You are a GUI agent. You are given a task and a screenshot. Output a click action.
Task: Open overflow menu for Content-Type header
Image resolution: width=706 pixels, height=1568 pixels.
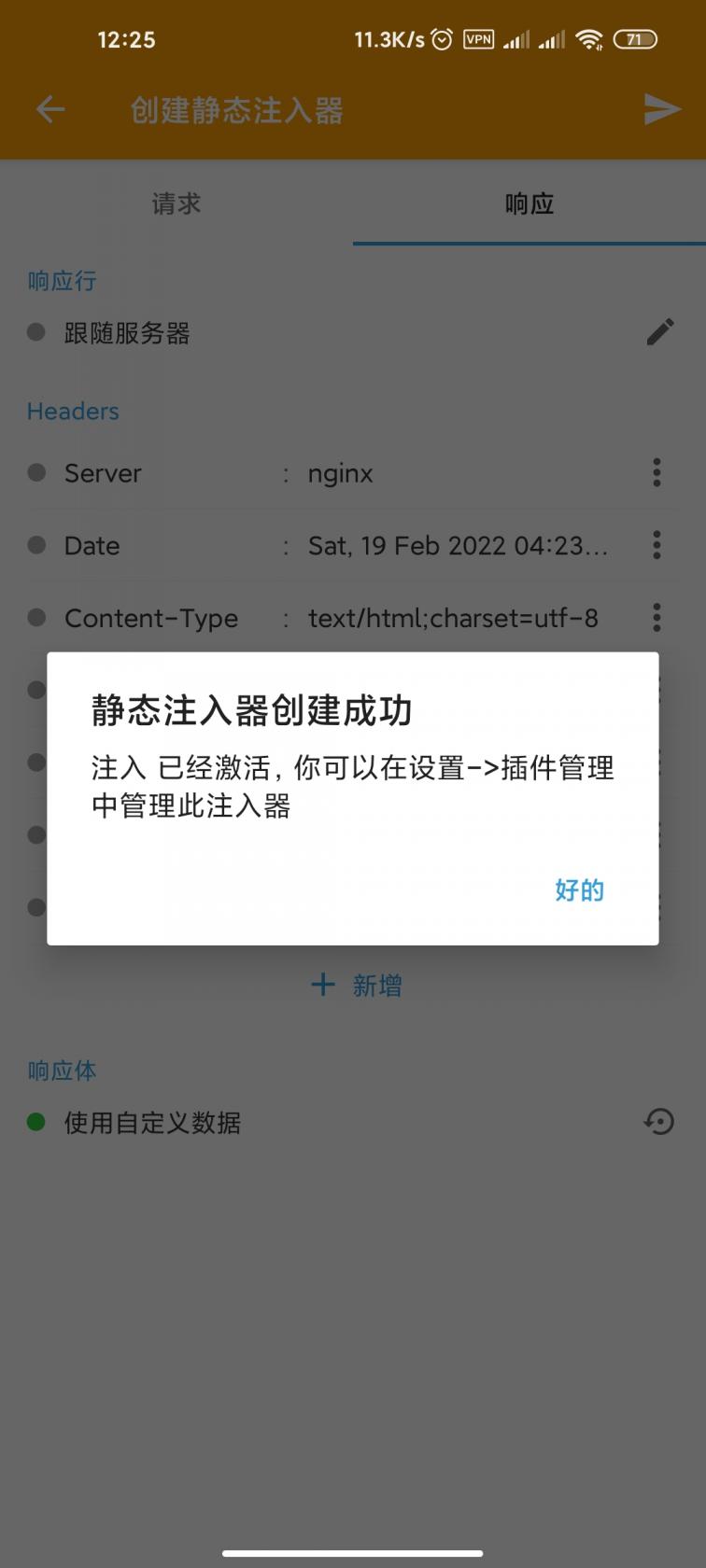(657, 618)
